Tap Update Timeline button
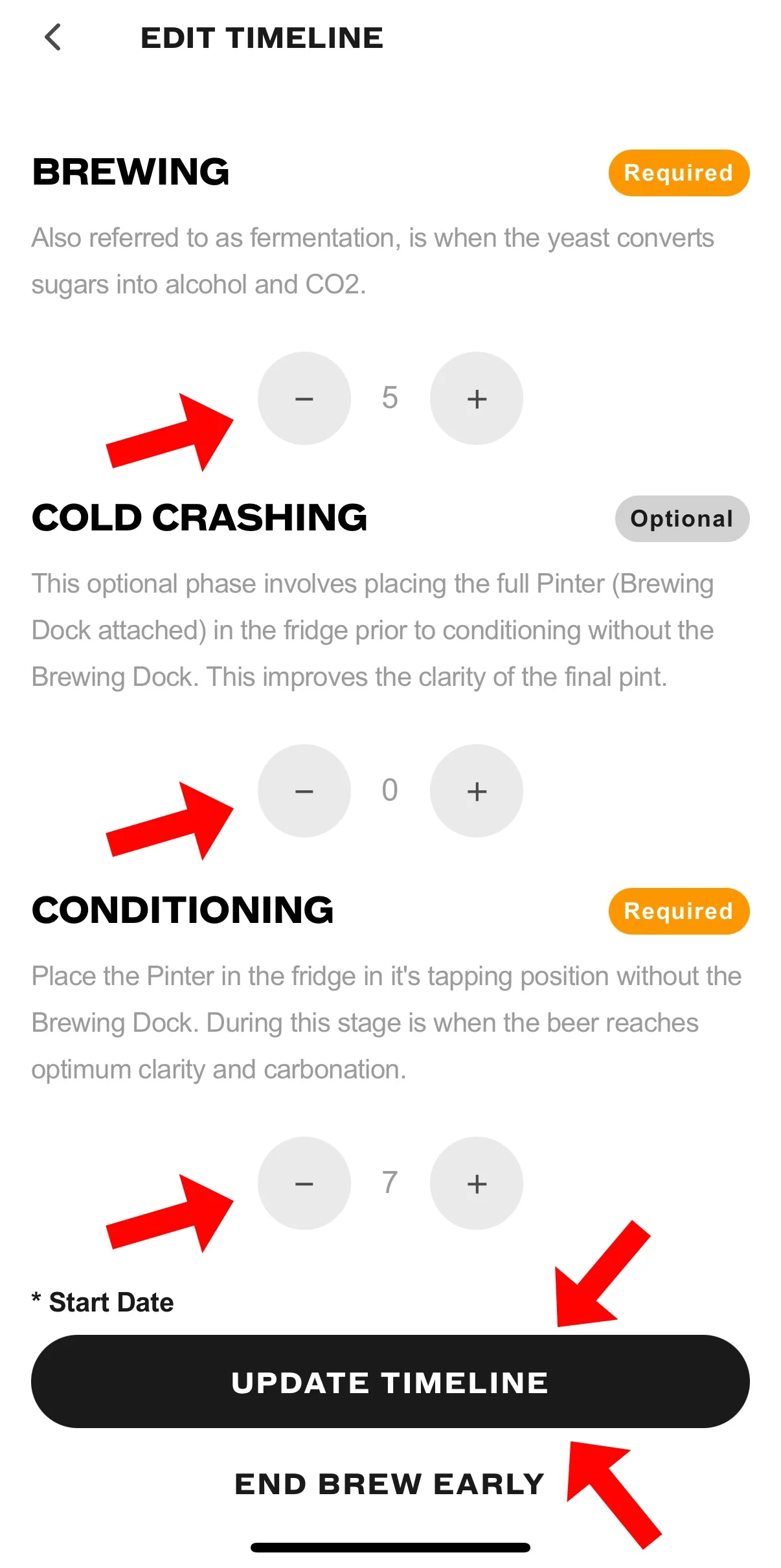The width and height of the screenshot is (781, 1568). coord(390,1381)
